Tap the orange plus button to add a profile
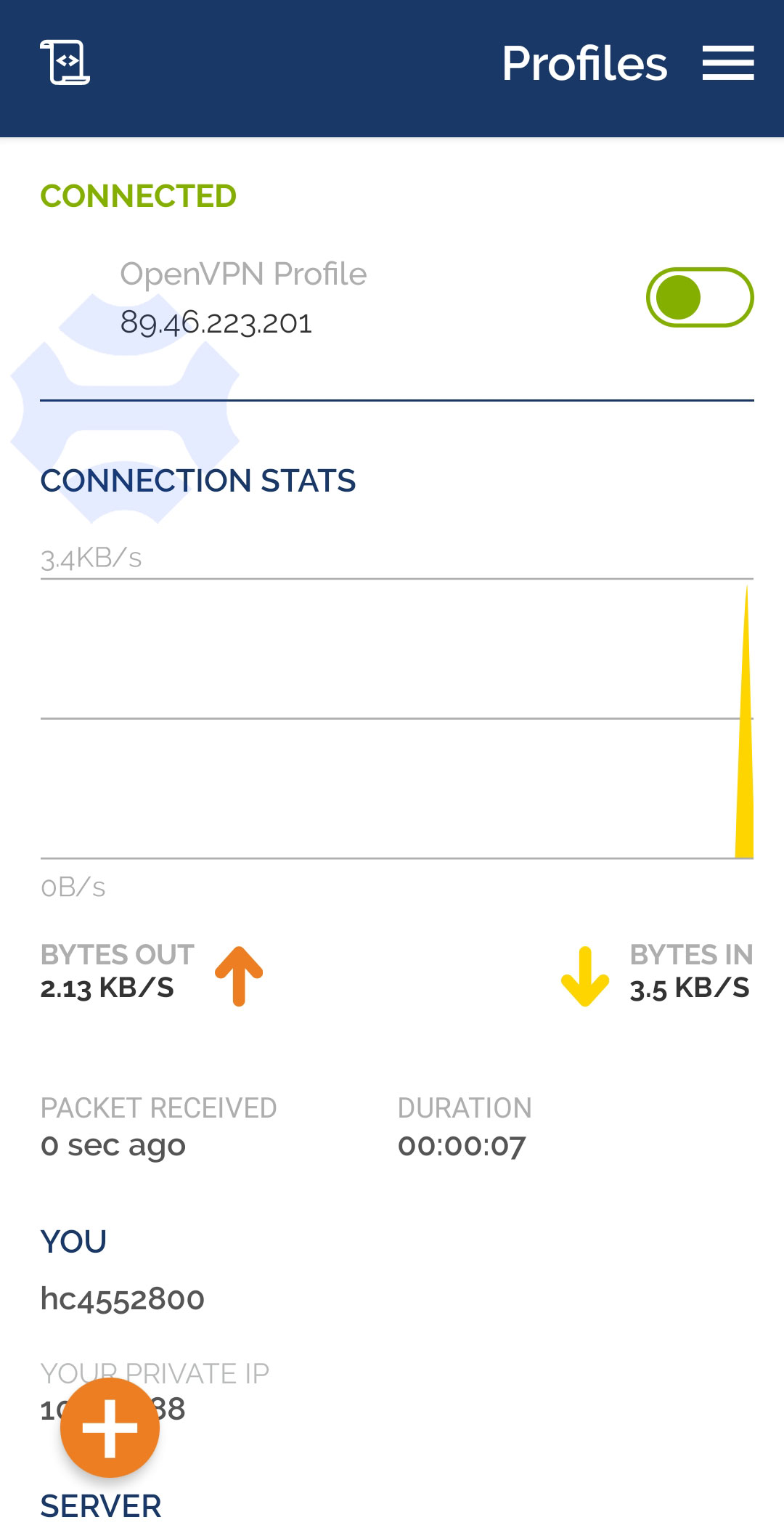784x1525 pixels. coord(110,1427)
